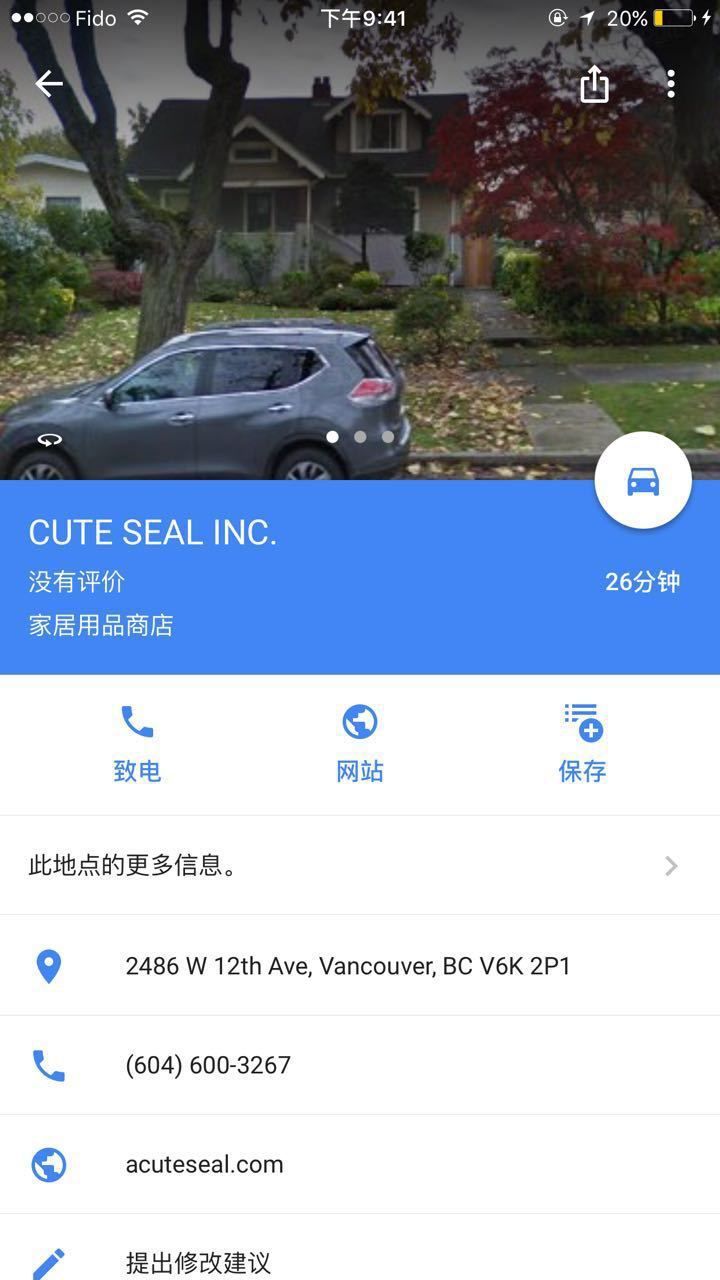Tap the 致电 call button
Viewport: 720px width, 1280px height.
coord(137,744)
